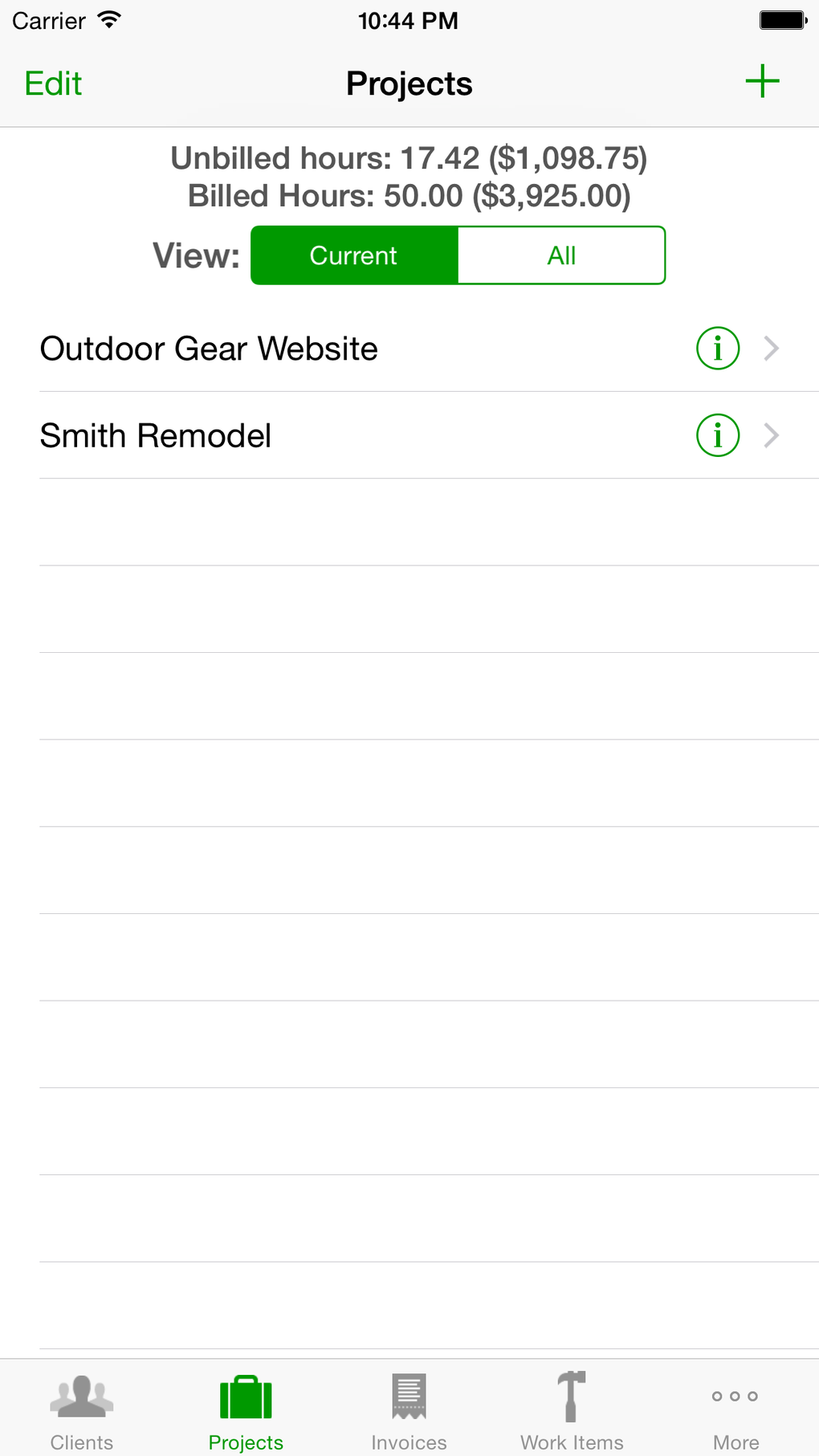Select the Outdoor Gear Website project row
819x1456 pixels.
[x=321, y=348]
